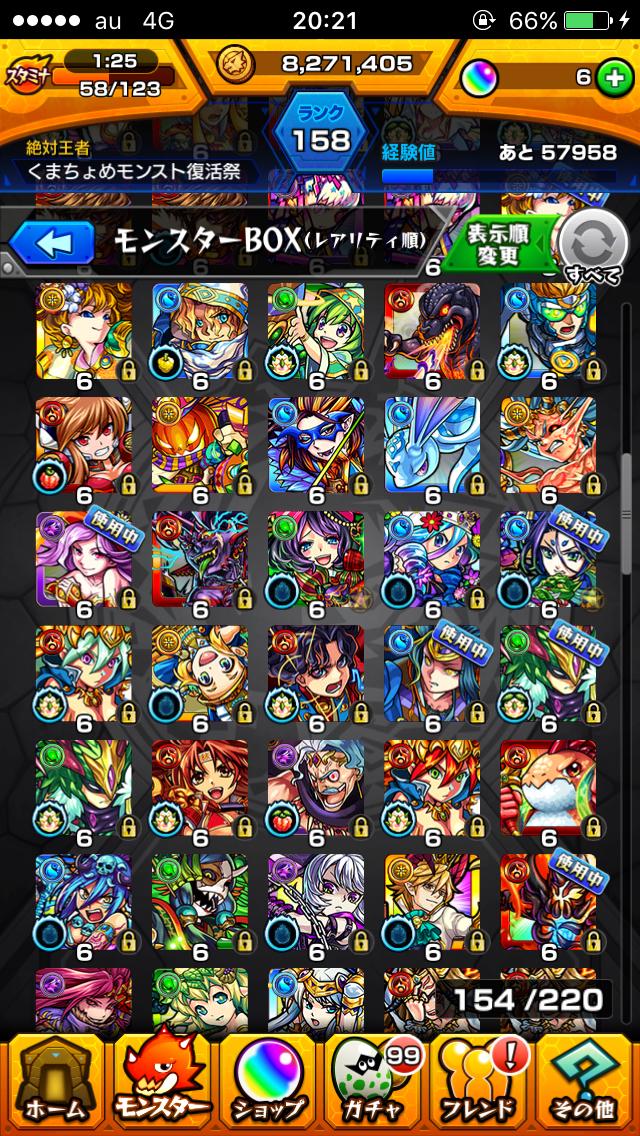Select the white ice dragon monster tile

(432, 445)
